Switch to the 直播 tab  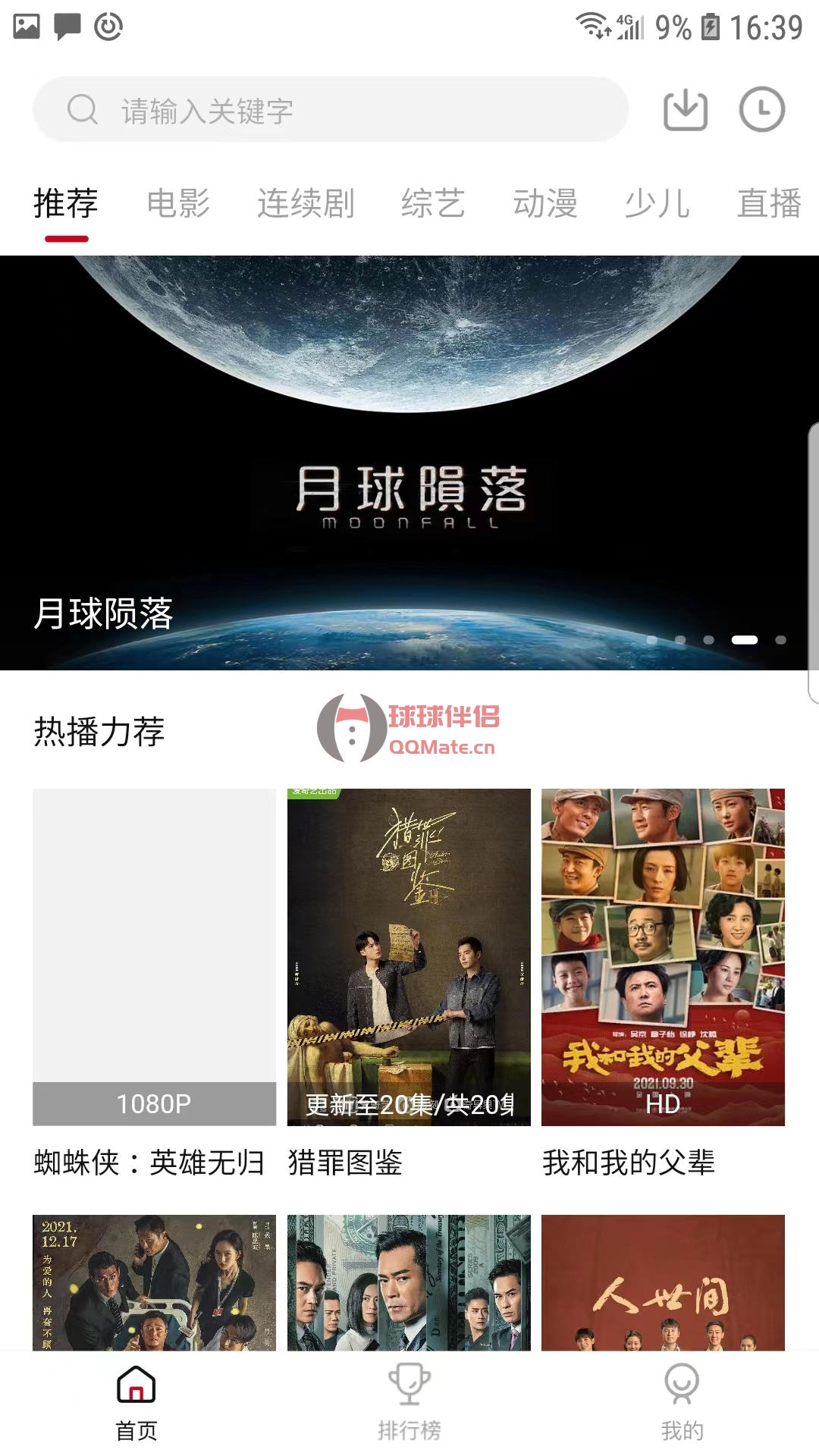769,203
